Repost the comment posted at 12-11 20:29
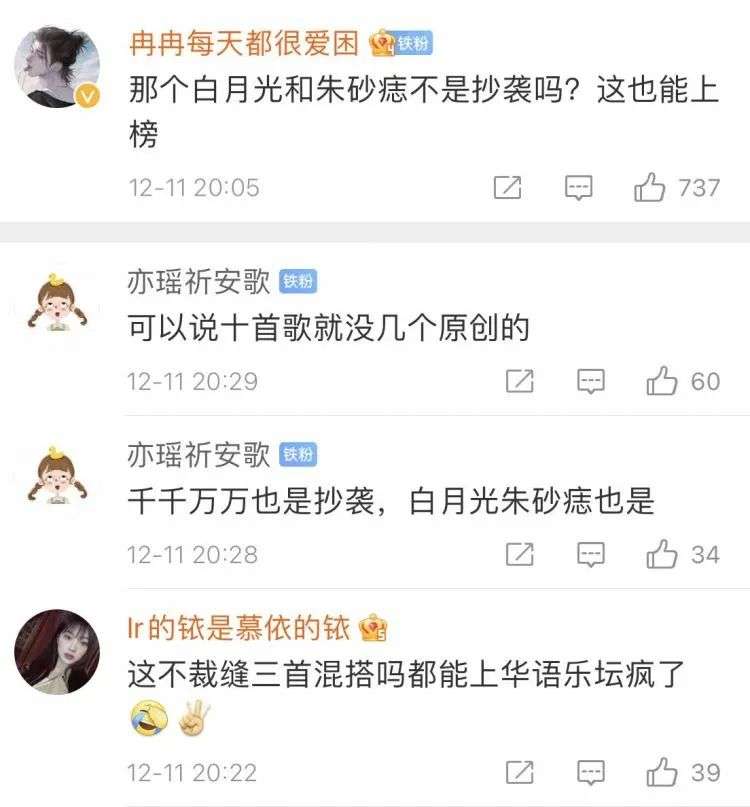This screenshot has width=750, height=807. pos(520,381)
